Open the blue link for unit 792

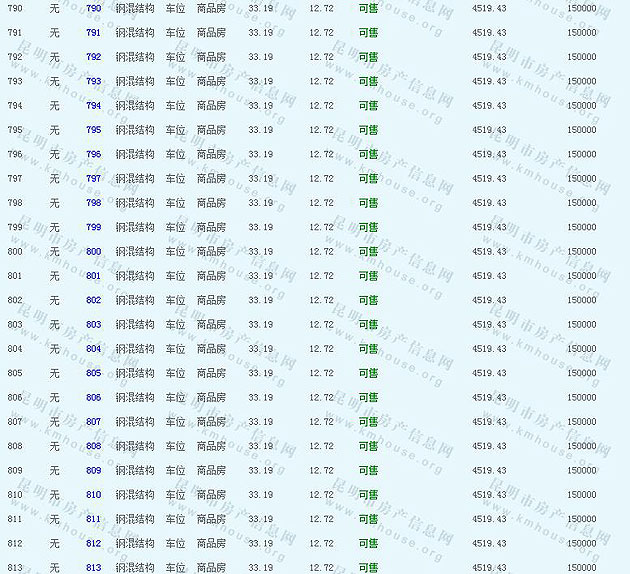pos(94,57)
